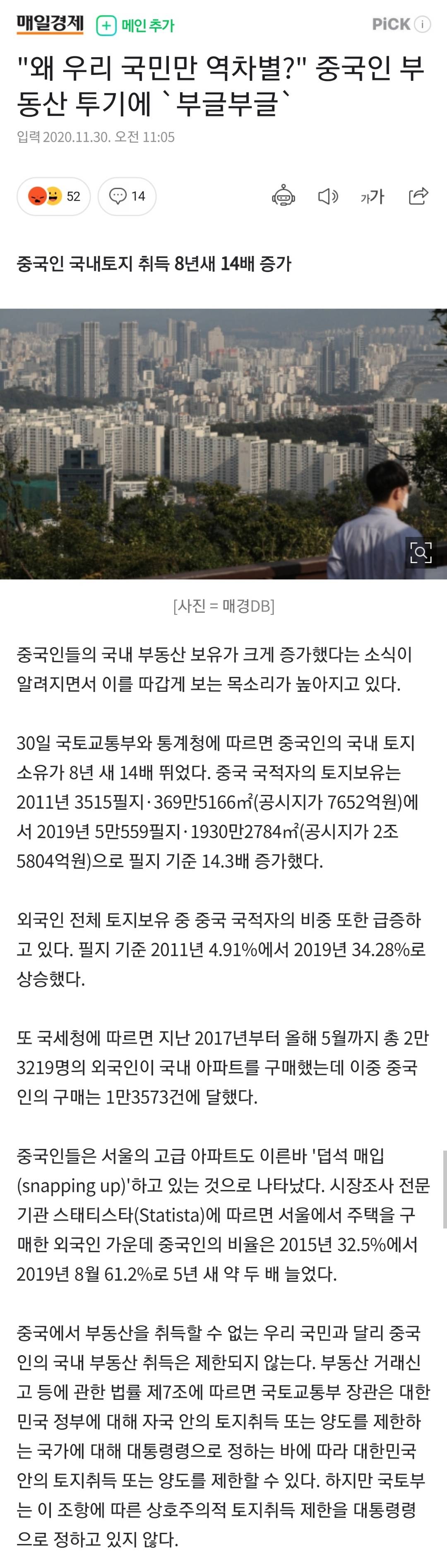View the 52 reactions on the article

(x=53, y=196)
